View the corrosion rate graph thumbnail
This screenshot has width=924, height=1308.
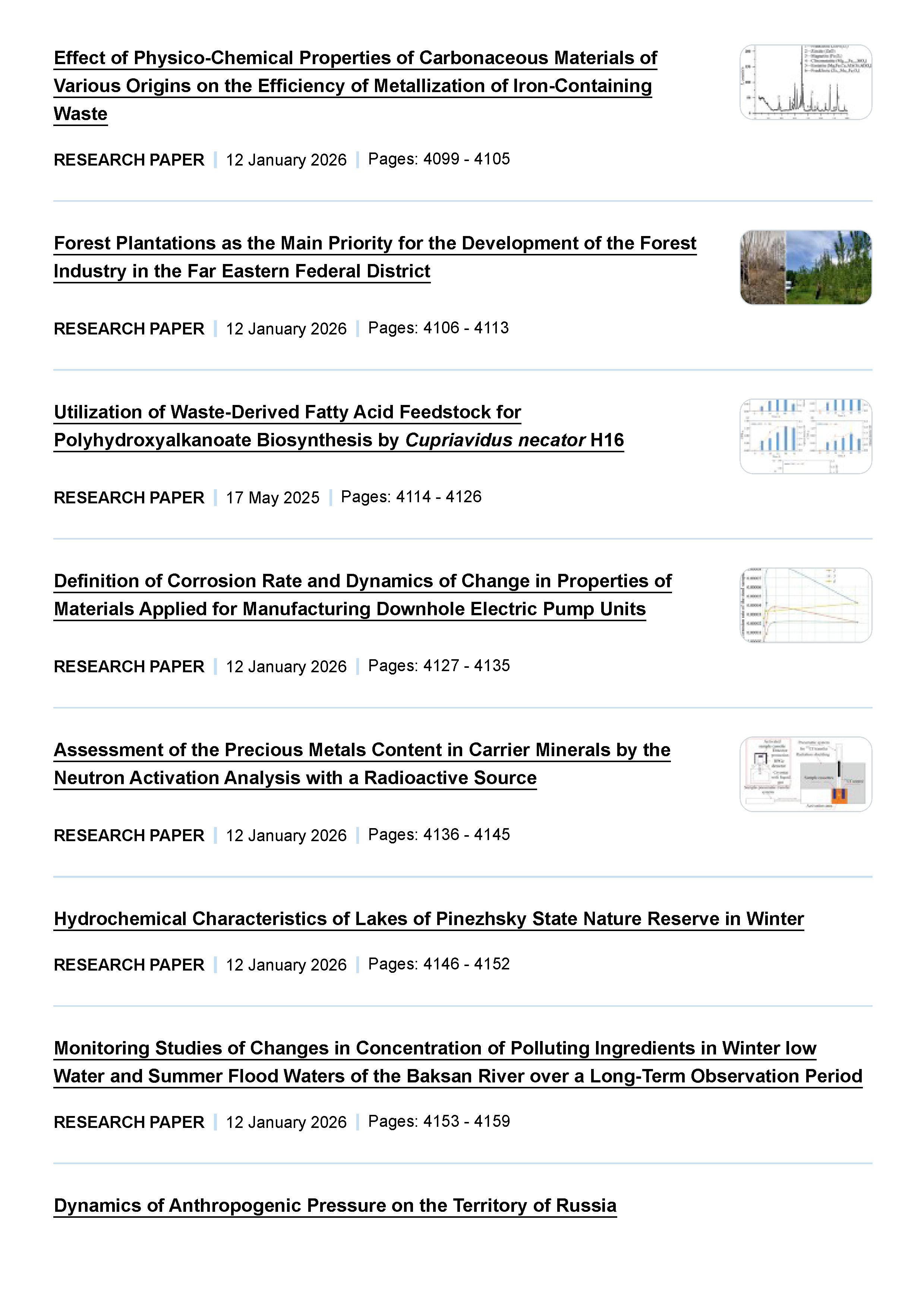click(x=805, y=605)
